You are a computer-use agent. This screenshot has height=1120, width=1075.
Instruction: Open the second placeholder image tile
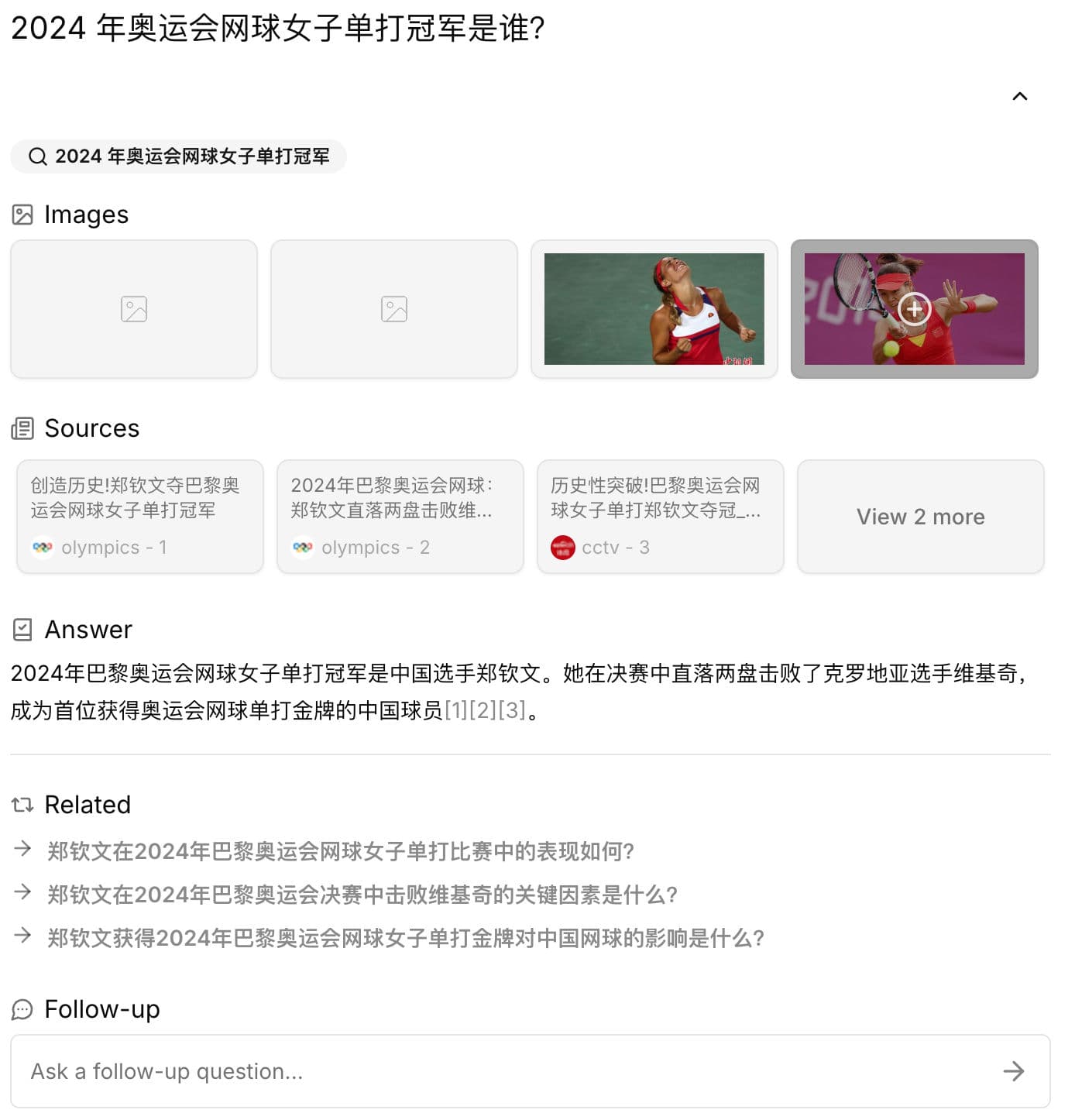tap(394, 309)
